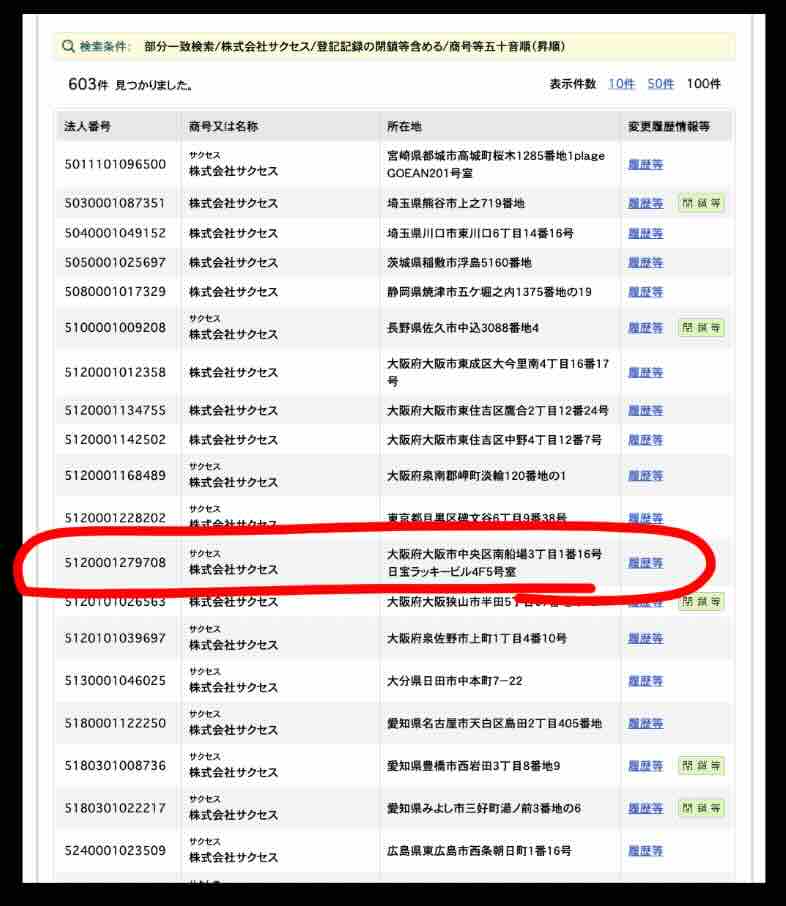The height and width of the screenshot is (906, 786).
Task: Tap 履歴等 for 5180001122250
Action: point(645,724)
